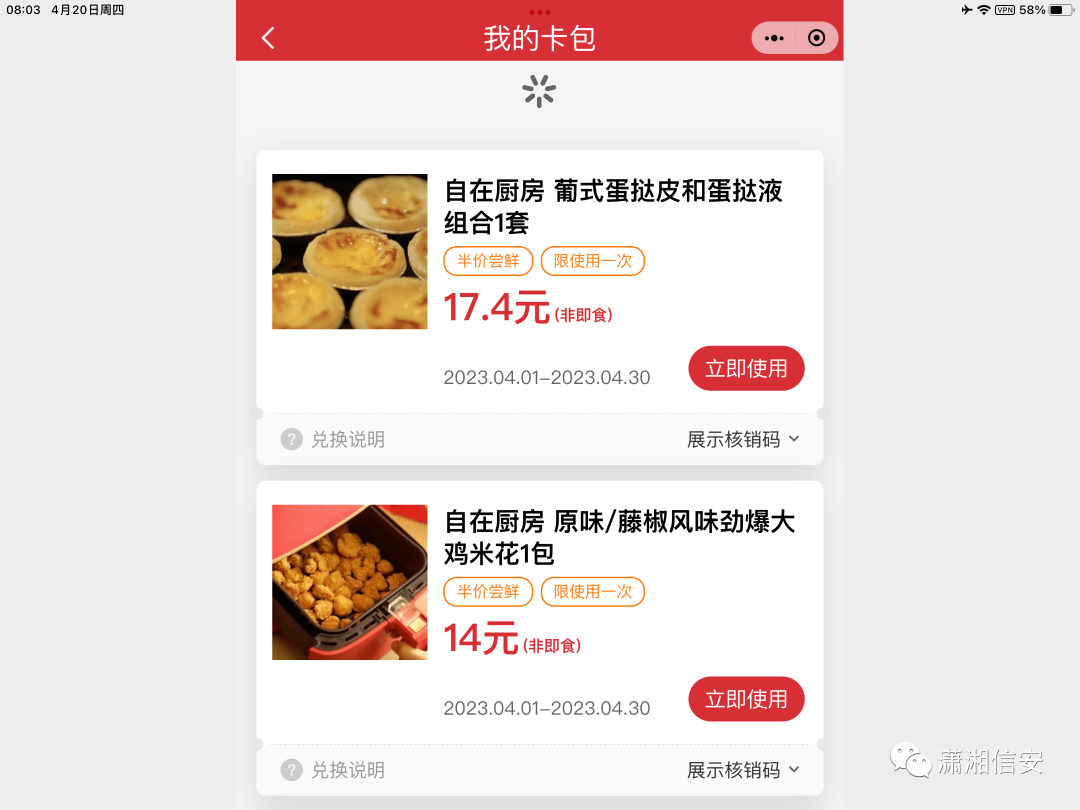Screen dimensions: 1080x810
Task: Open the mini program more-options menu
Action: pyautogui.click(x=774, y=38)
